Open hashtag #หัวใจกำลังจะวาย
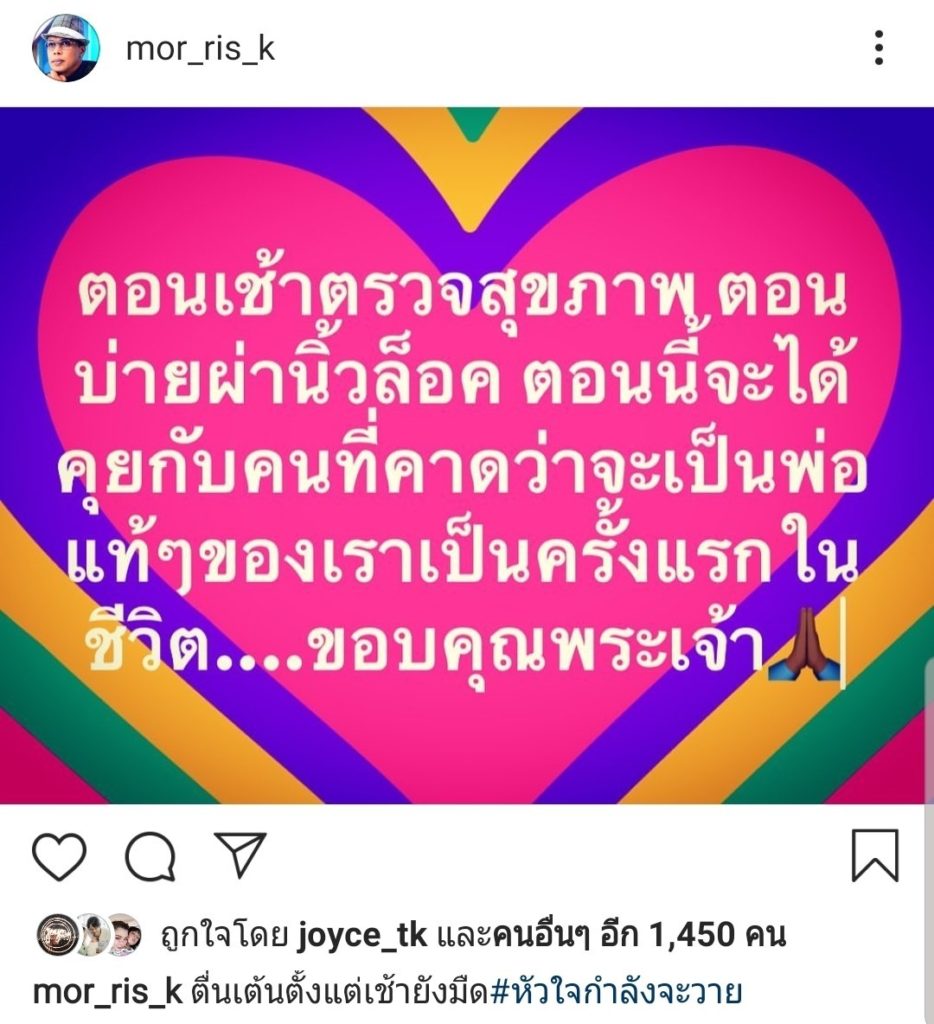The image size is (934, 1024). [x=614, y=993]
